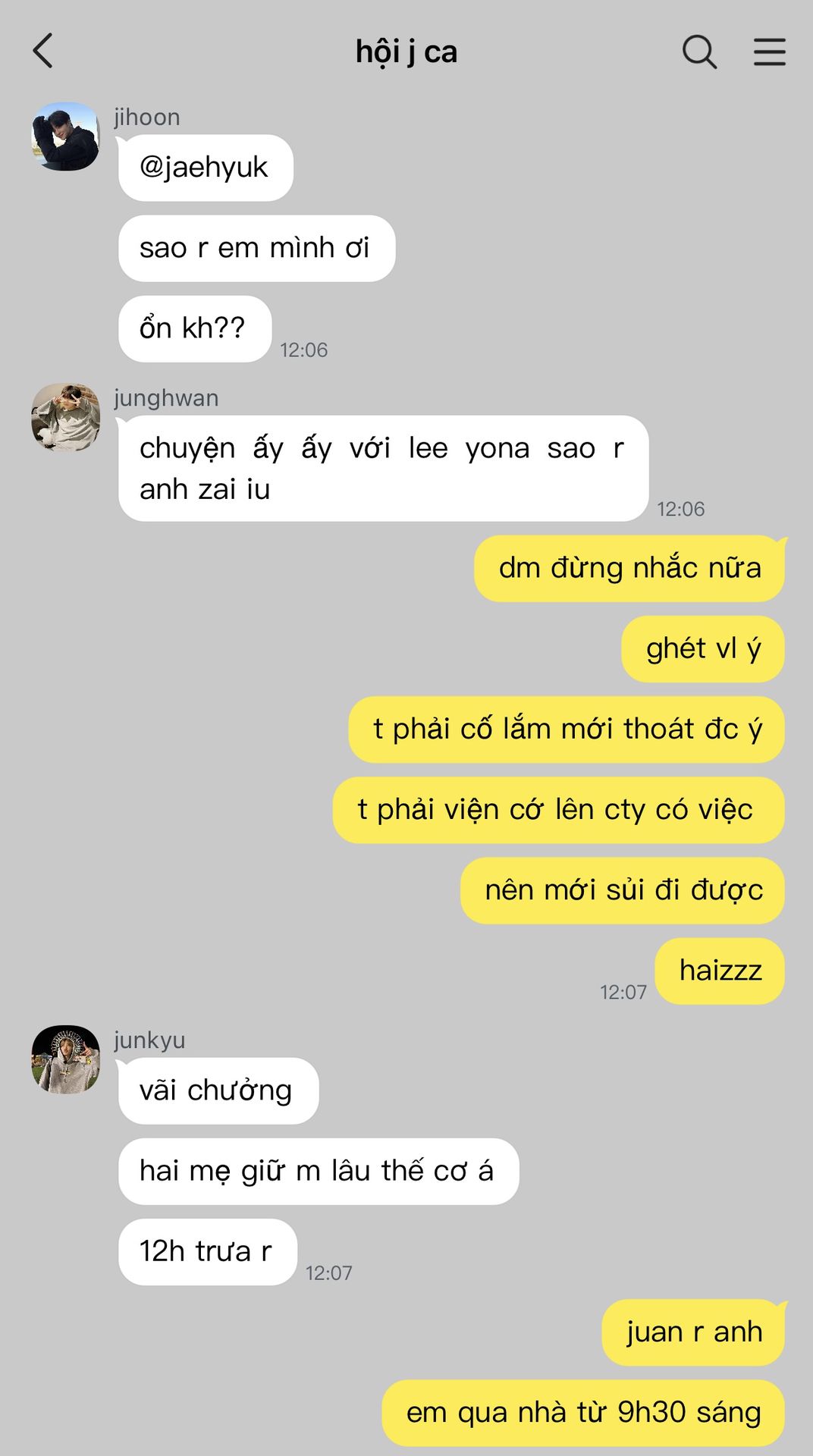
Task: Open junghwan's profile picture
Action: tap(66, 418)
